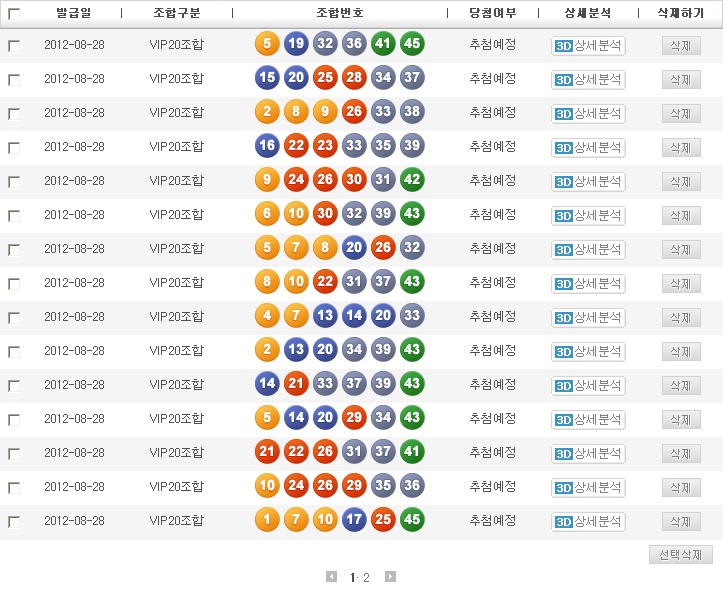This screenshot has height=594, width=723.
Task: Toggle the select-all checkbox in the header
Action: pyautogui.click(x=14, y=14)
